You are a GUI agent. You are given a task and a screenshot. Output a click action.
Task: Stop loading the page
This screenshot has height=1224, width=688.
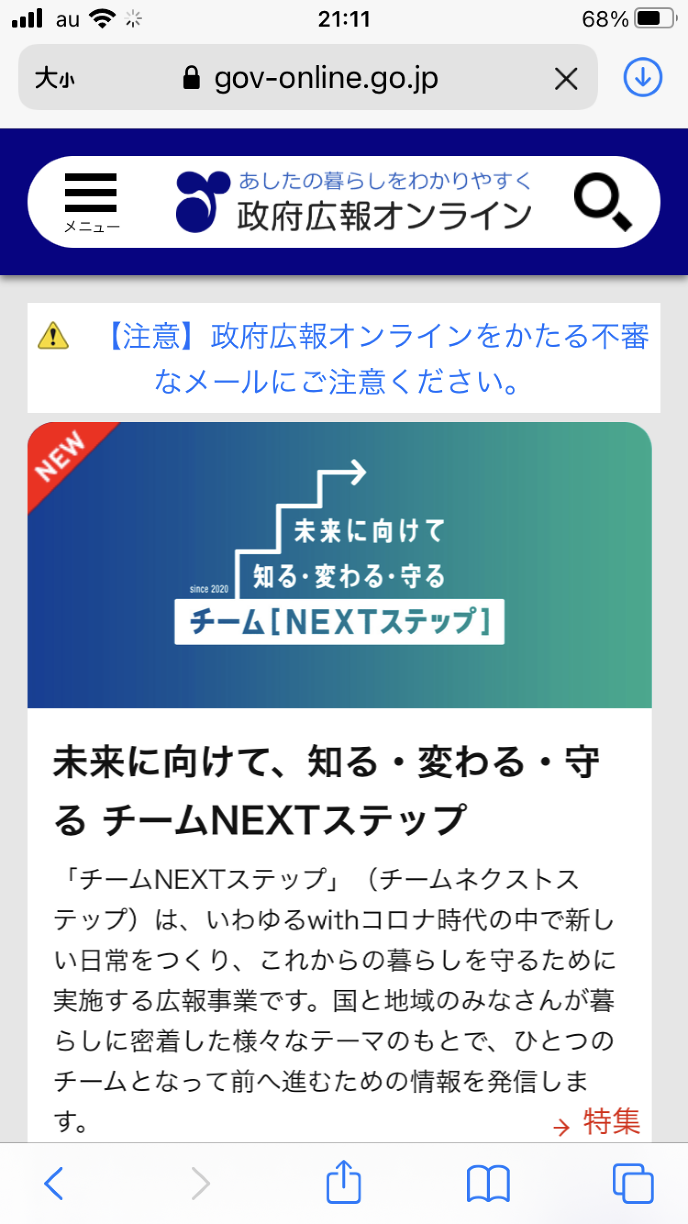tap(566, 78)
